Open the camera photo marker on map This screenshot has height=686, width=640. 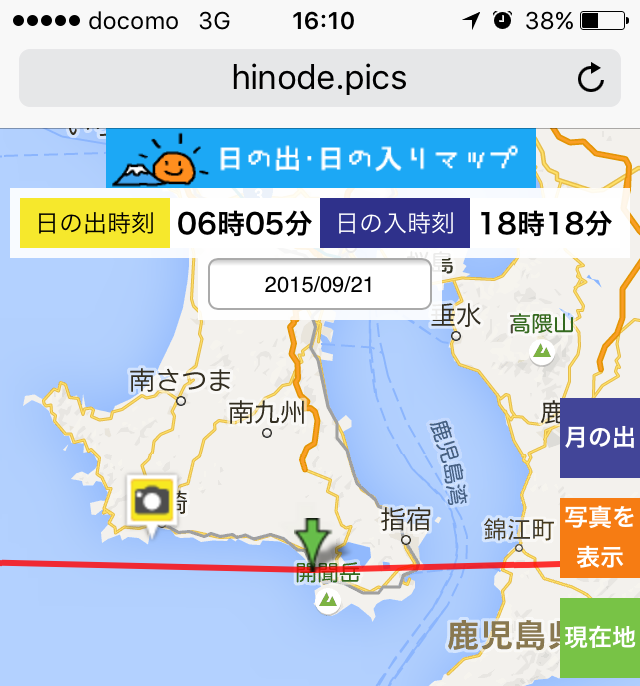click(152, 499)
